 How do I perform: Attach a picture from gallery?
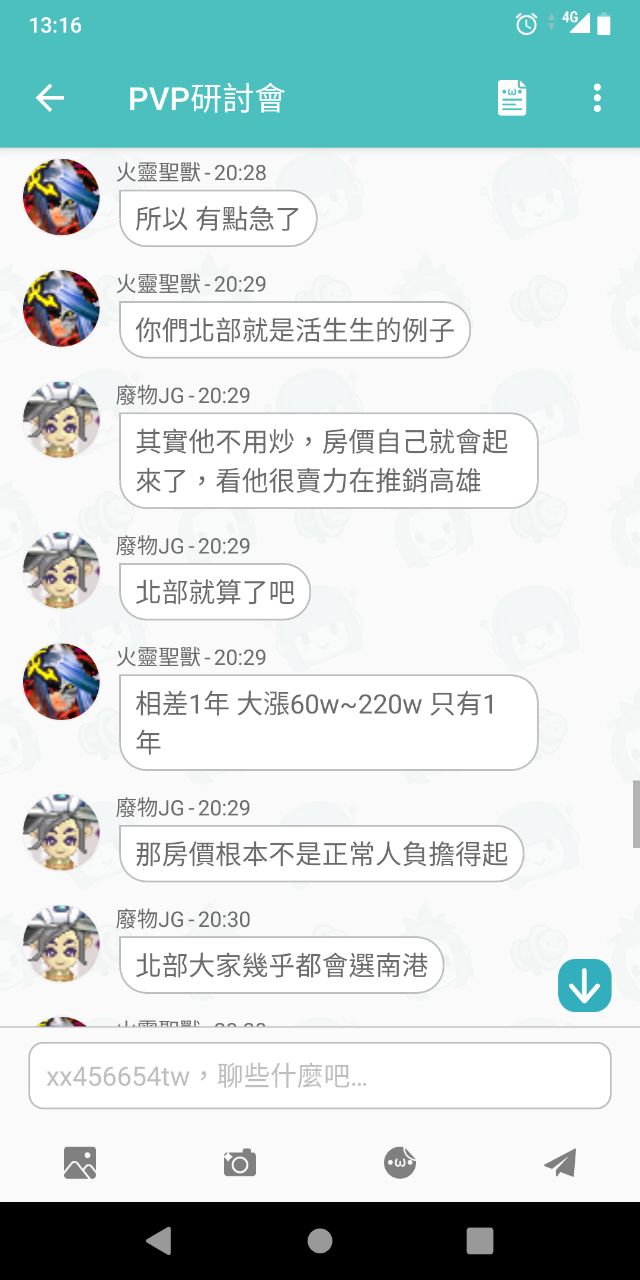80,1163
